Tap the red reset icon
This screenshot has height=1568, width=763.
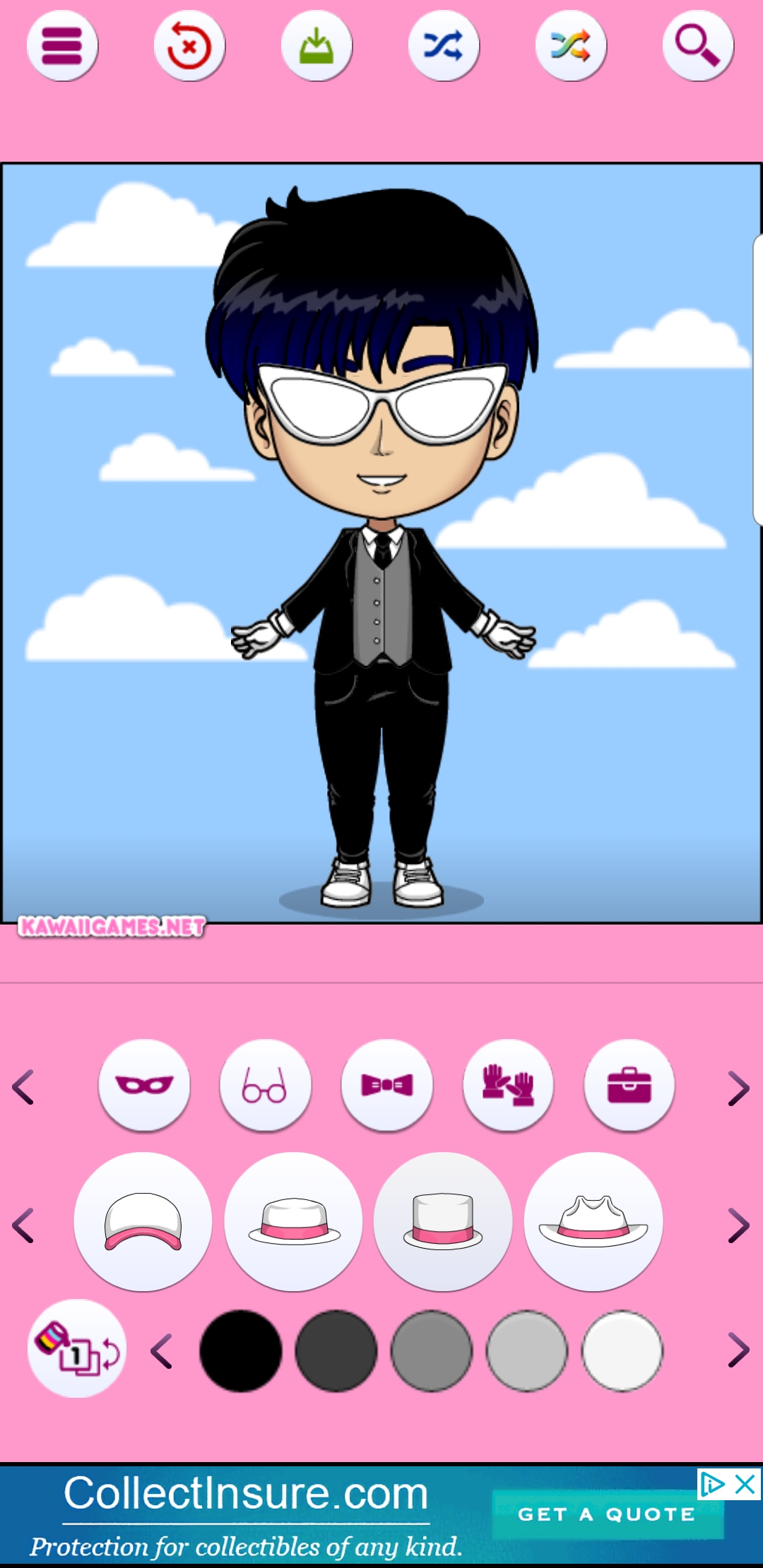(x=189, y=46)
